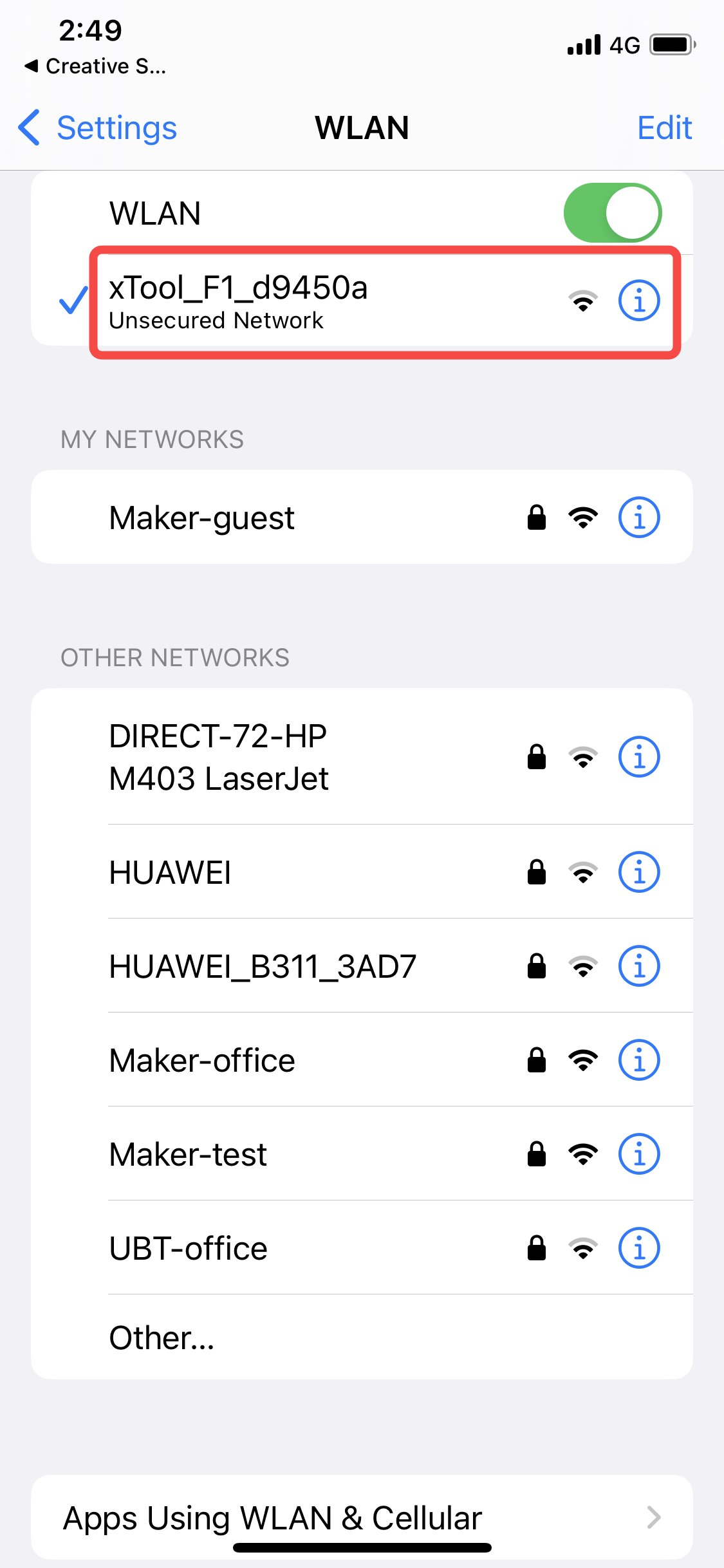The width and height of the screenshot is (724, 1568).
Task: Show info for DIRECT-72-HP M403 LaserJet
Action: click(638, 757)
